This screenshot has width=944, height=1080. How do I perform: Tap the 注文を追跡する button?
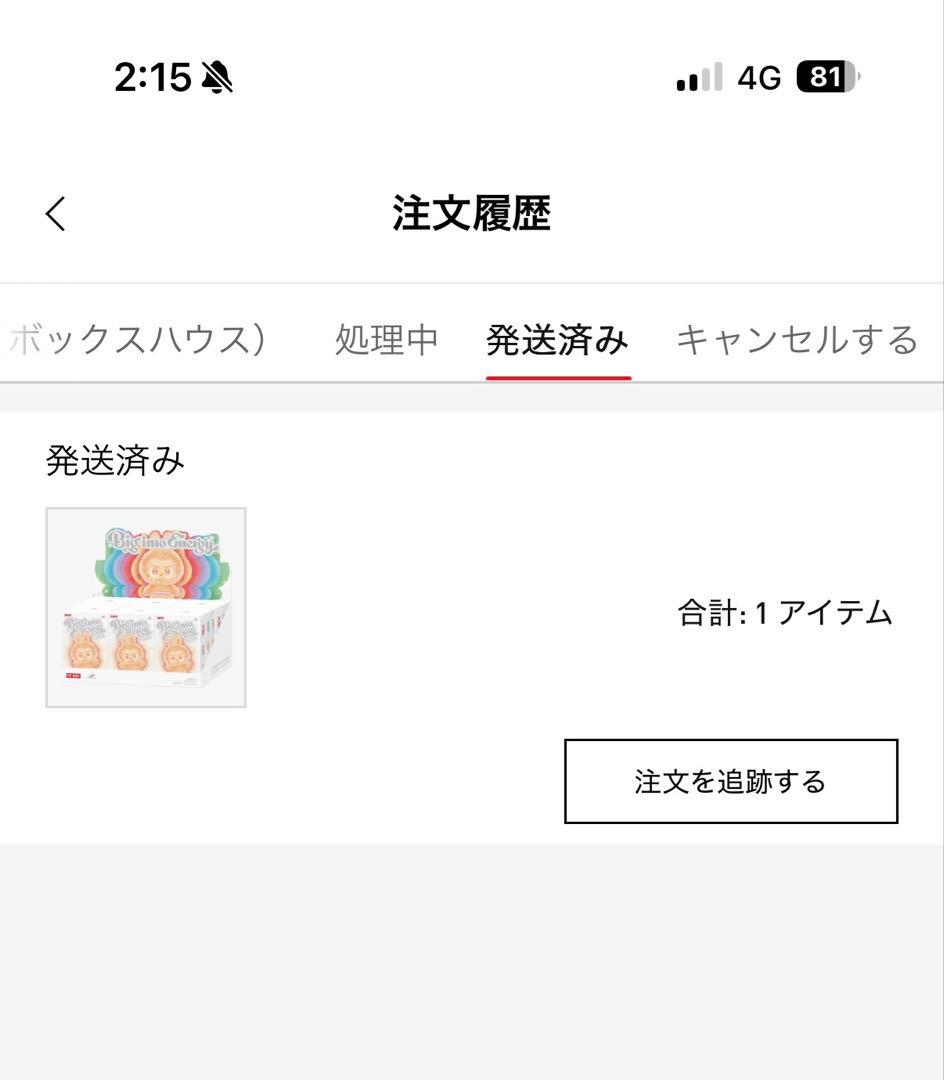pyautogui.click(x=729, y=783)
